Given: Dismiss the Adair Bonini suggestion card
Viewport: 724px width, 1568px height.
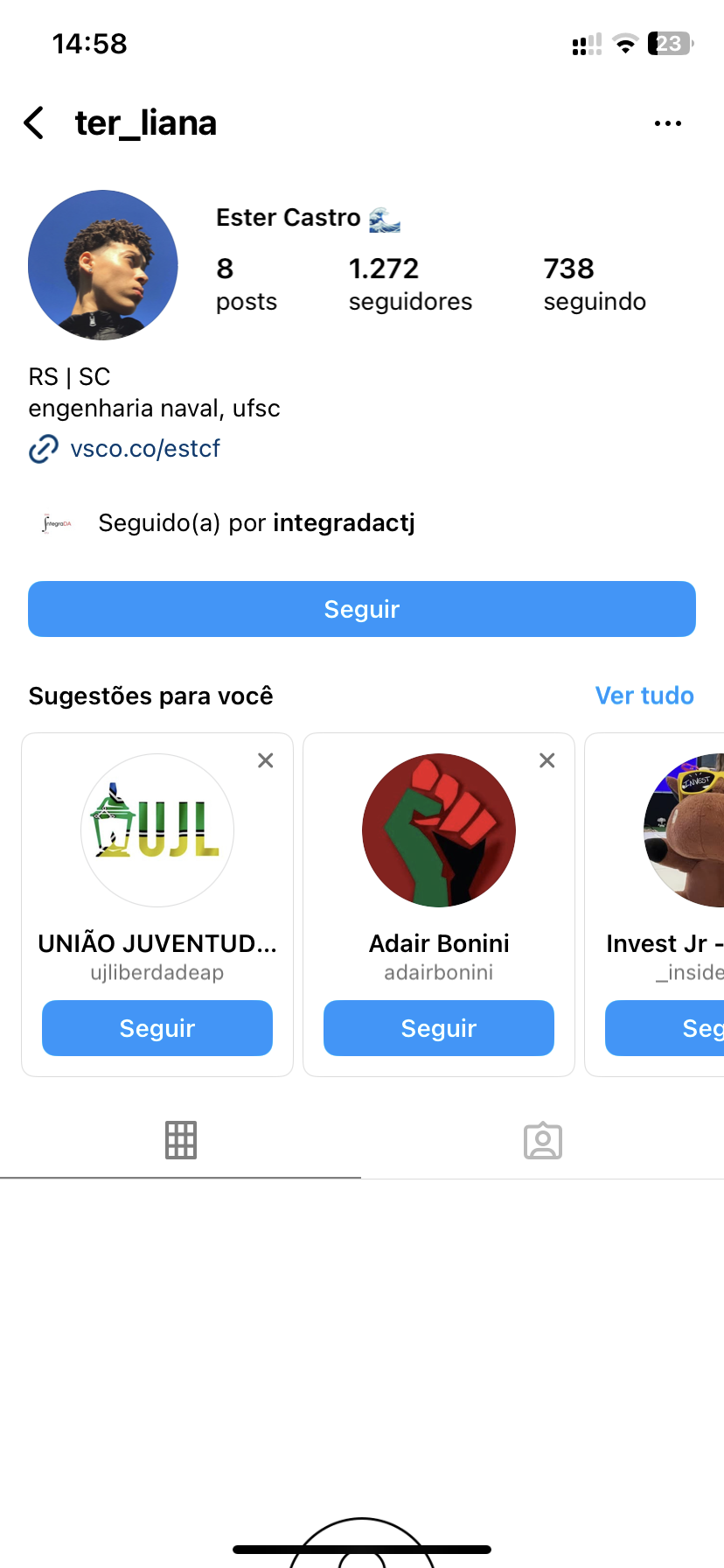Looking at the screenshot, I should tap(547, 760).
